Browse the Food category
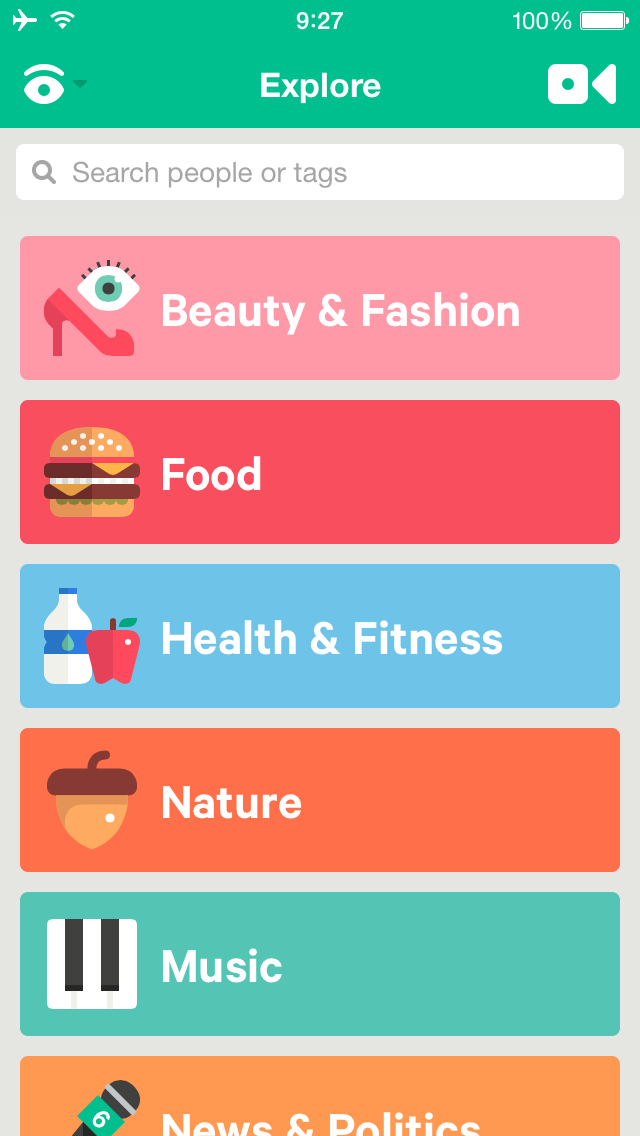640x1136 pixels. (320, 472)
